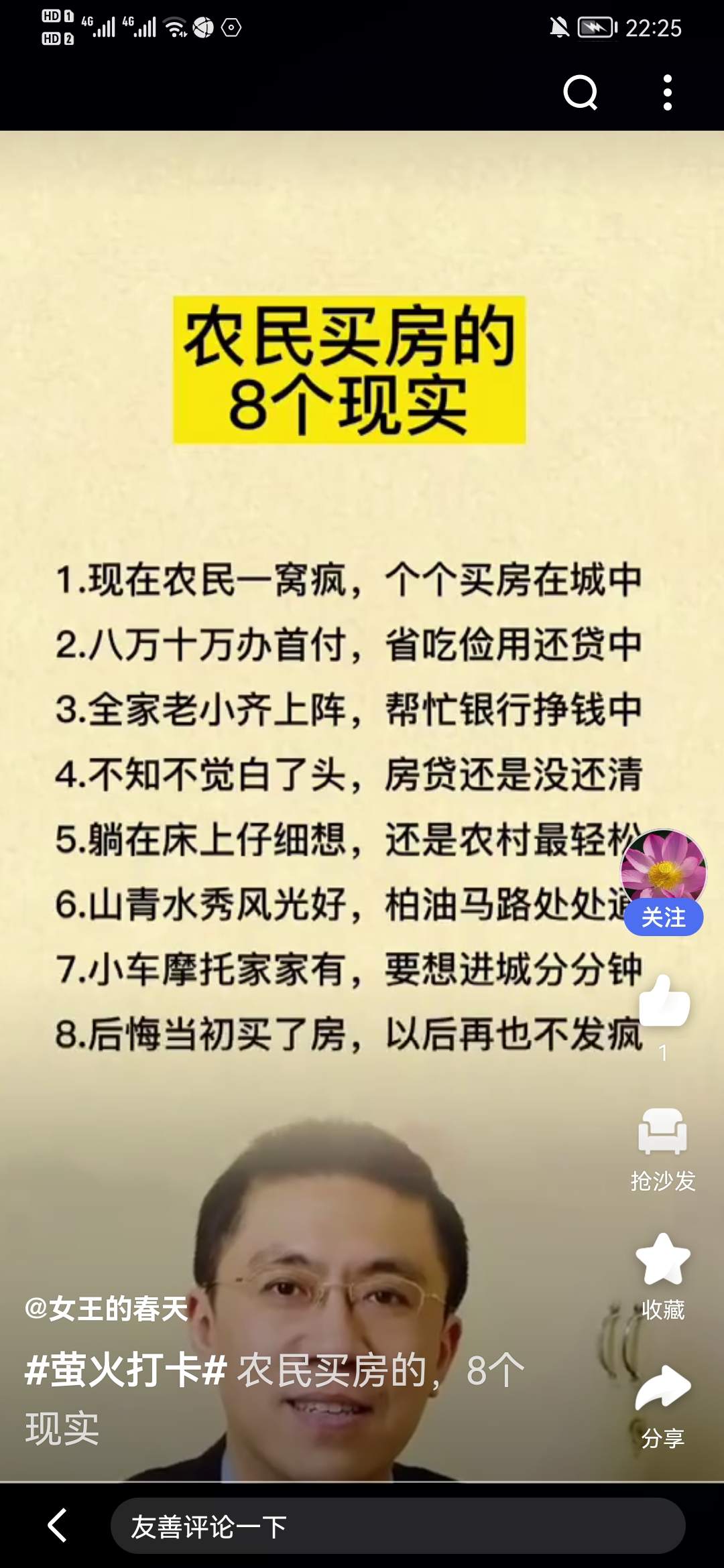724x1568 pixels.
Task: Open the search icon
Action: [580, 92]
